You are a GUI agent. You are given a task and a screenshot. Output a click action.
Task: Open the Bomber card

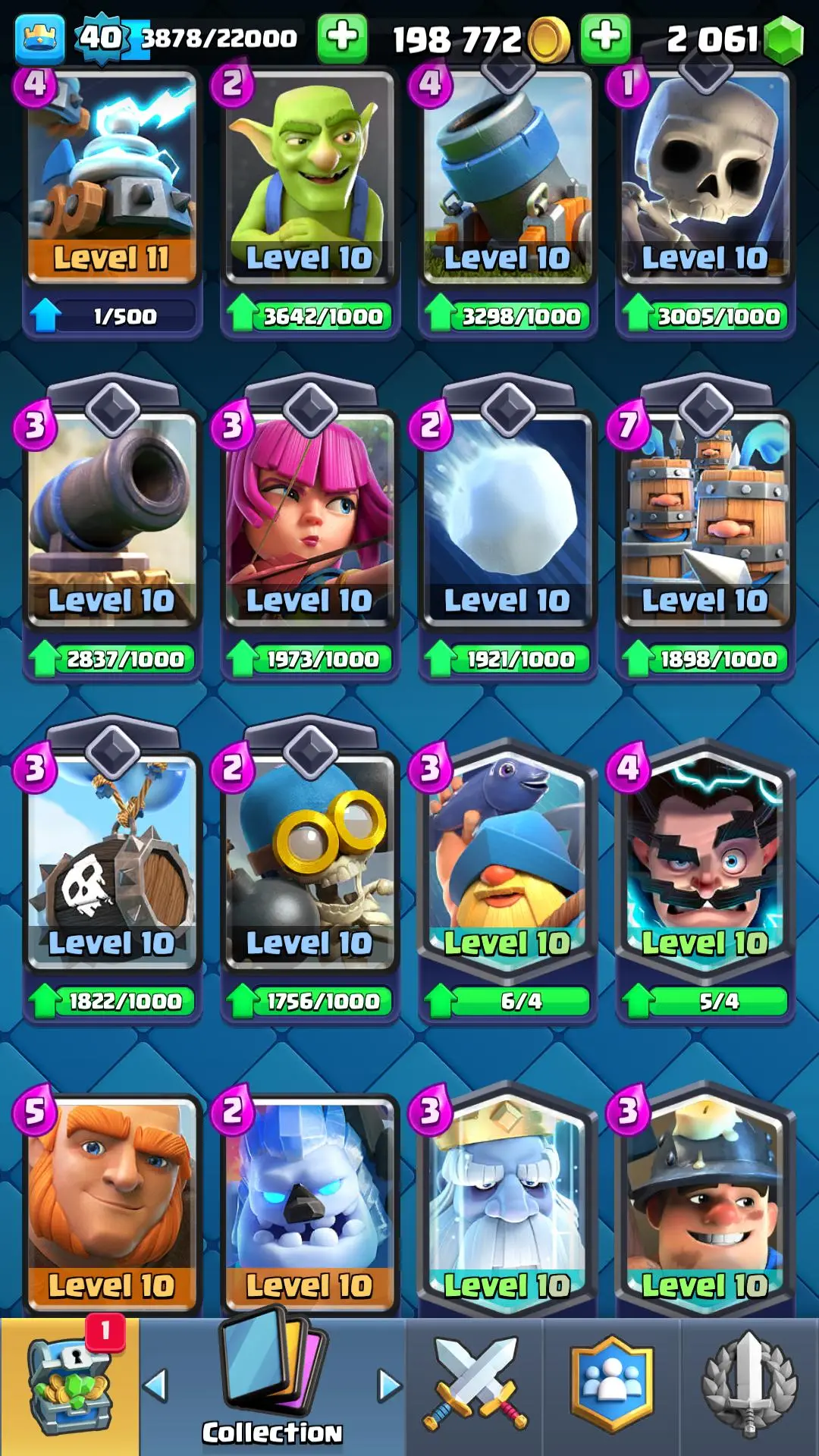click(309, 863)
